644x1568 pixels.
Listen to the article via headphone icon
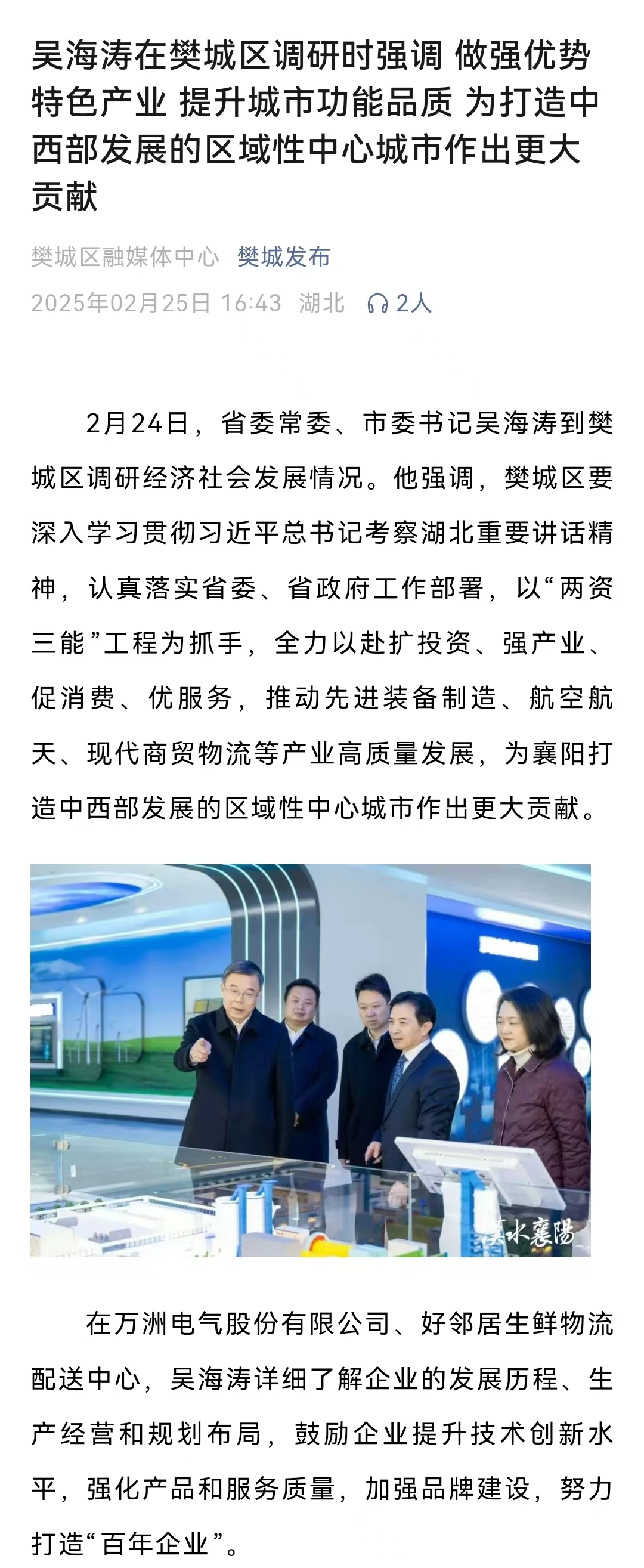coord(378,303)
